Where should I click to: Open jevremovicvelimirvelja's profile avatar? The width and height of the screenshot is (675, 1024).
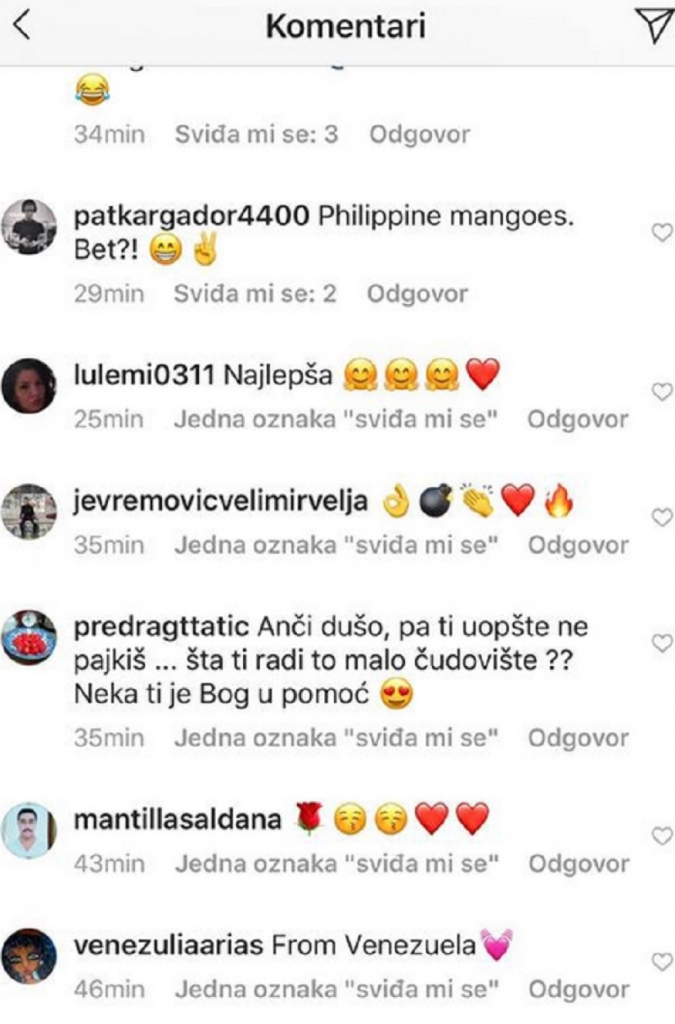point(29,512)
